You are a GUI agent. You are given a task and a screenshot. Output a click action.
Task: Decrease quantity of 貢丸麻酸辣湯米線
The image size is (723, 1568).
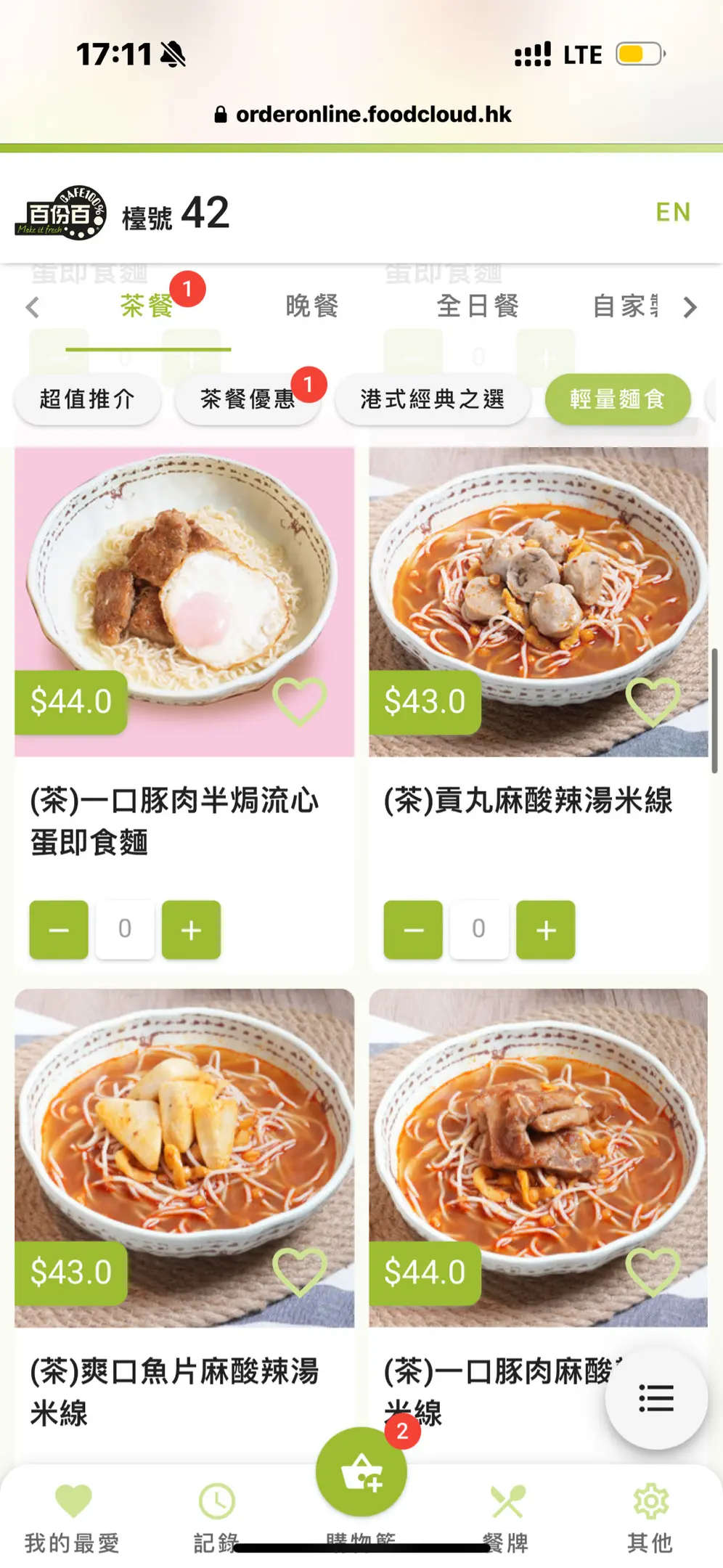413,930
